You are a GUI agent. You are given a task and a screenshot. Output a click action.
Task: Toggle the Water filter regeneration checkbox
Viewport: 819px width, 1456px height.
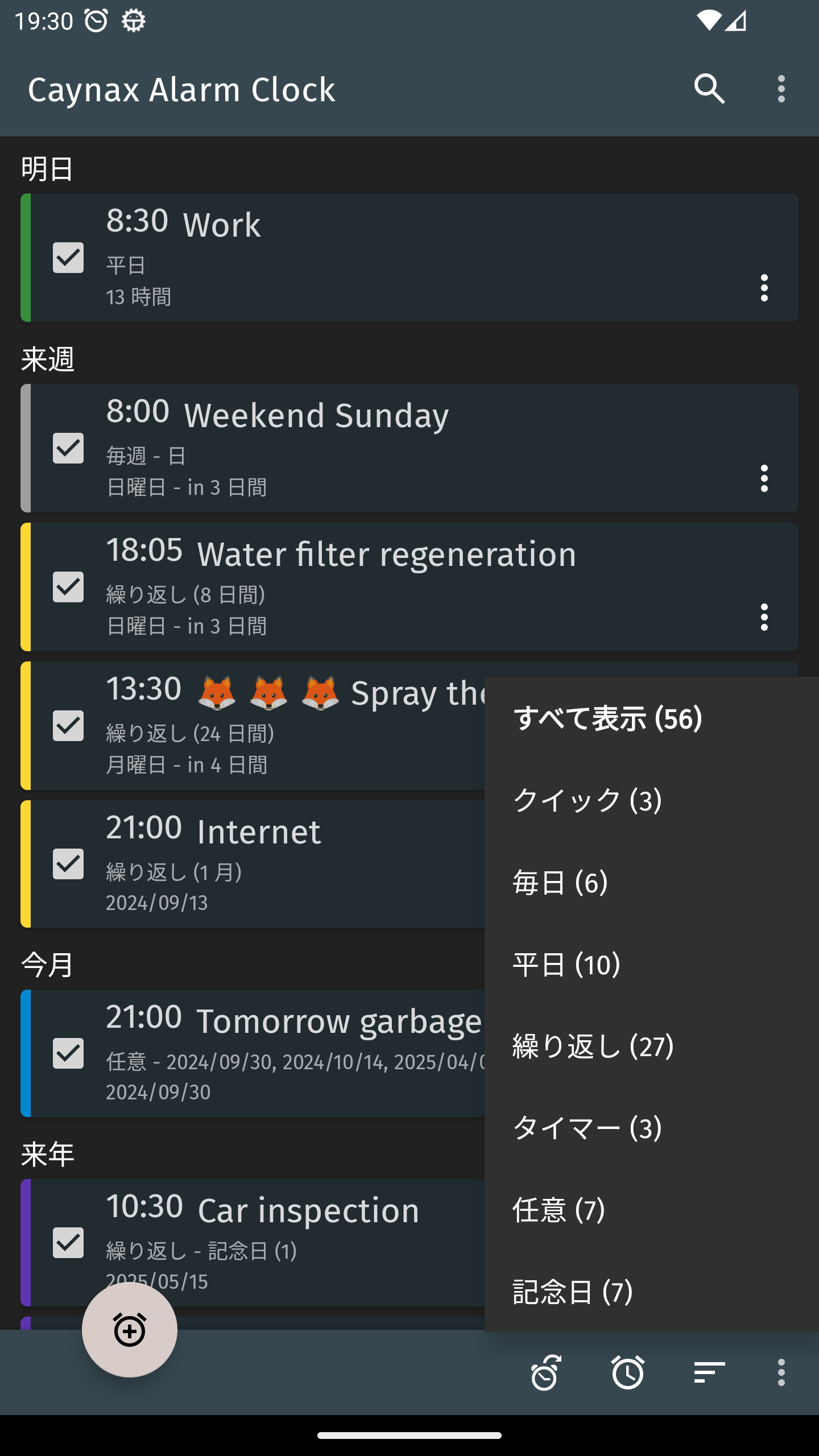[68, 587]
